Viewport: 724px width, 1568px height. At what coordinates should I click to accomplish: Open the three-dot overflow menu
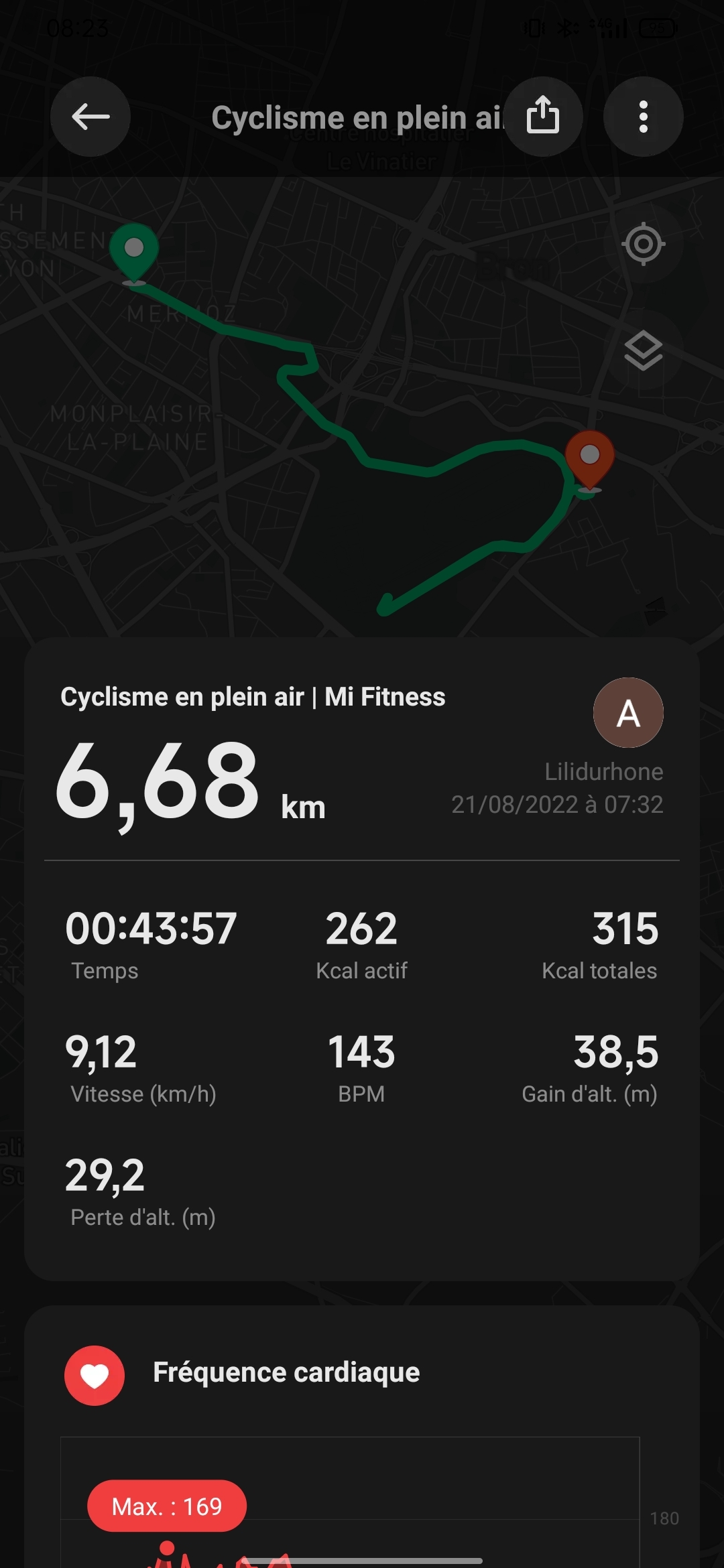point(643,117)
